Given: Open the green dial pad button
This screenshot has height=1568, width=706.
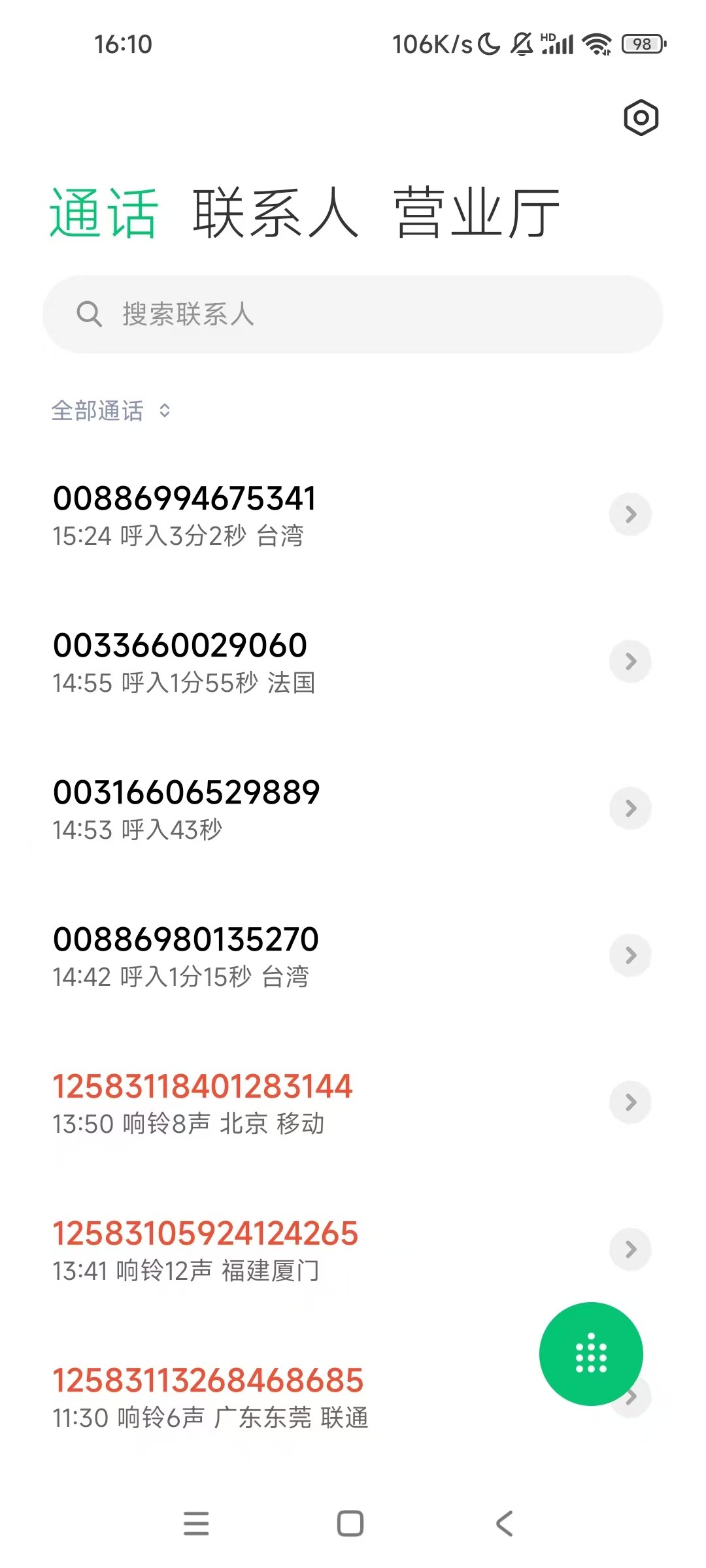Looking at the screenshot, I should click(591, 1354).
